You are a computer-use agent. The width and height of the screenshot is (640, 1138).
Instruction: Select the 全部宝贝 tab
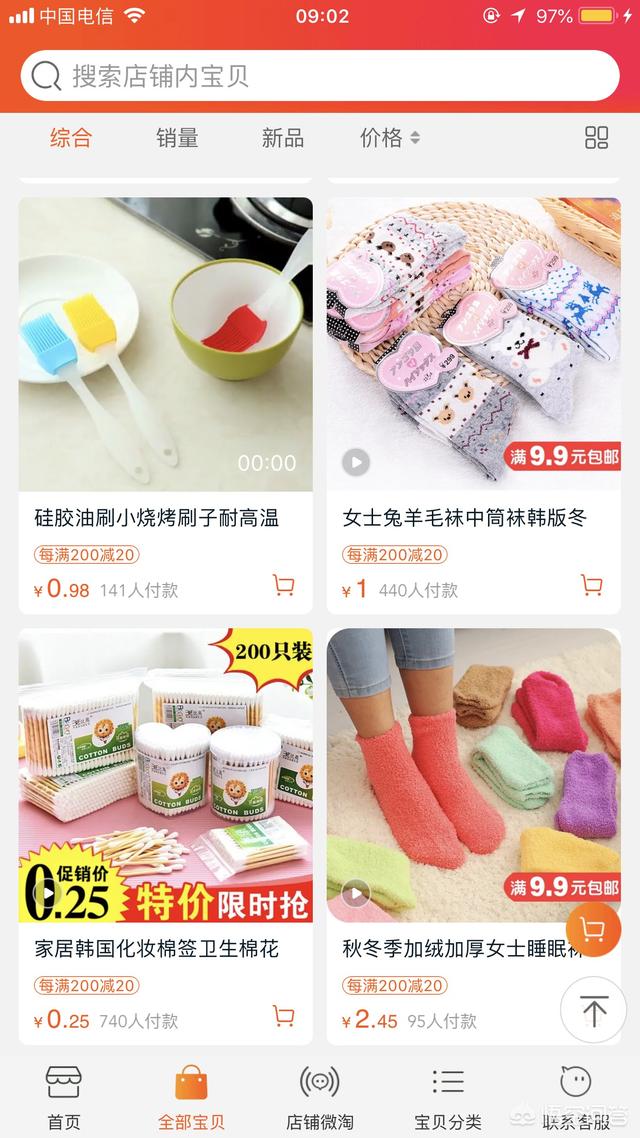[191, 1095]
